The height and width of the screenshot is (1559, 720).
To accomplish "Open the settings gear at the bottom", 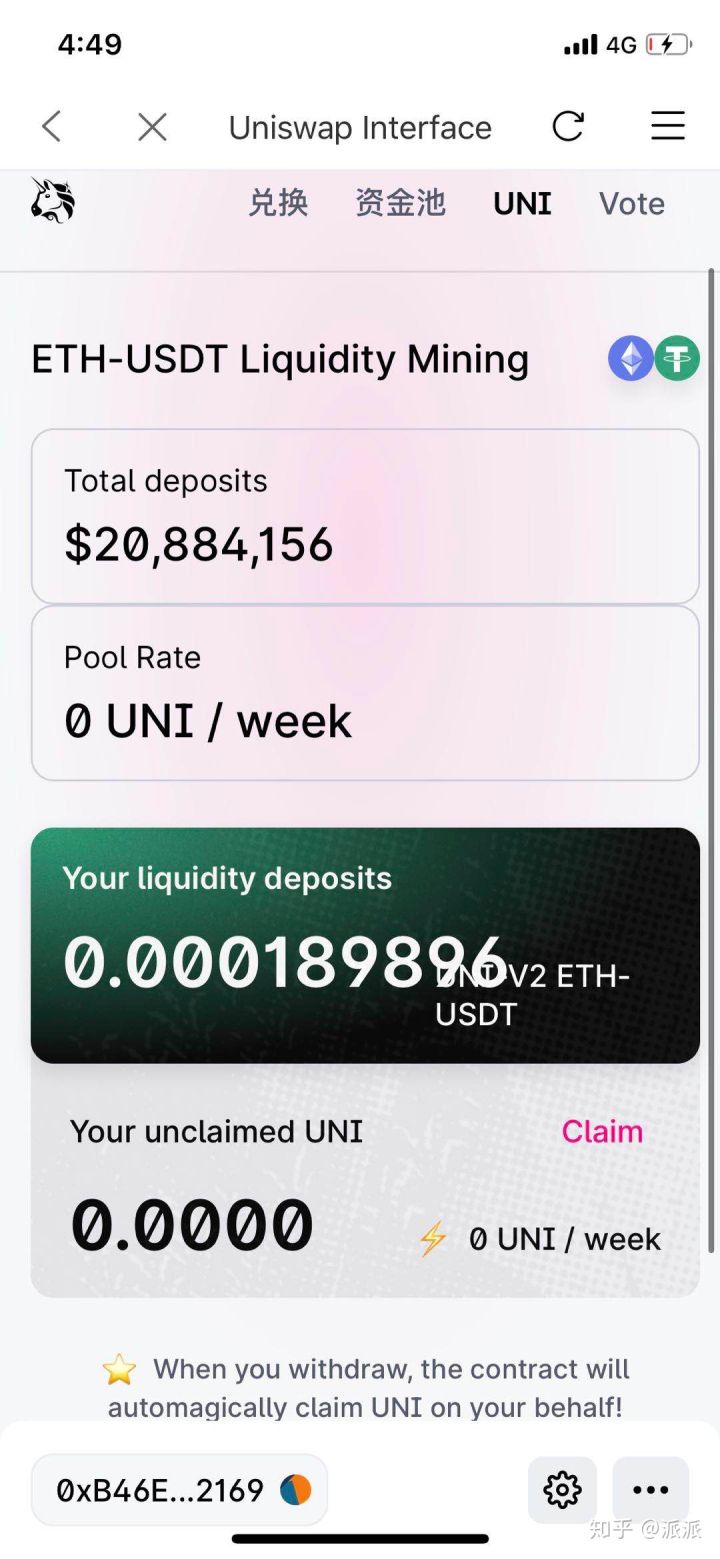I will pos(561,1489).
